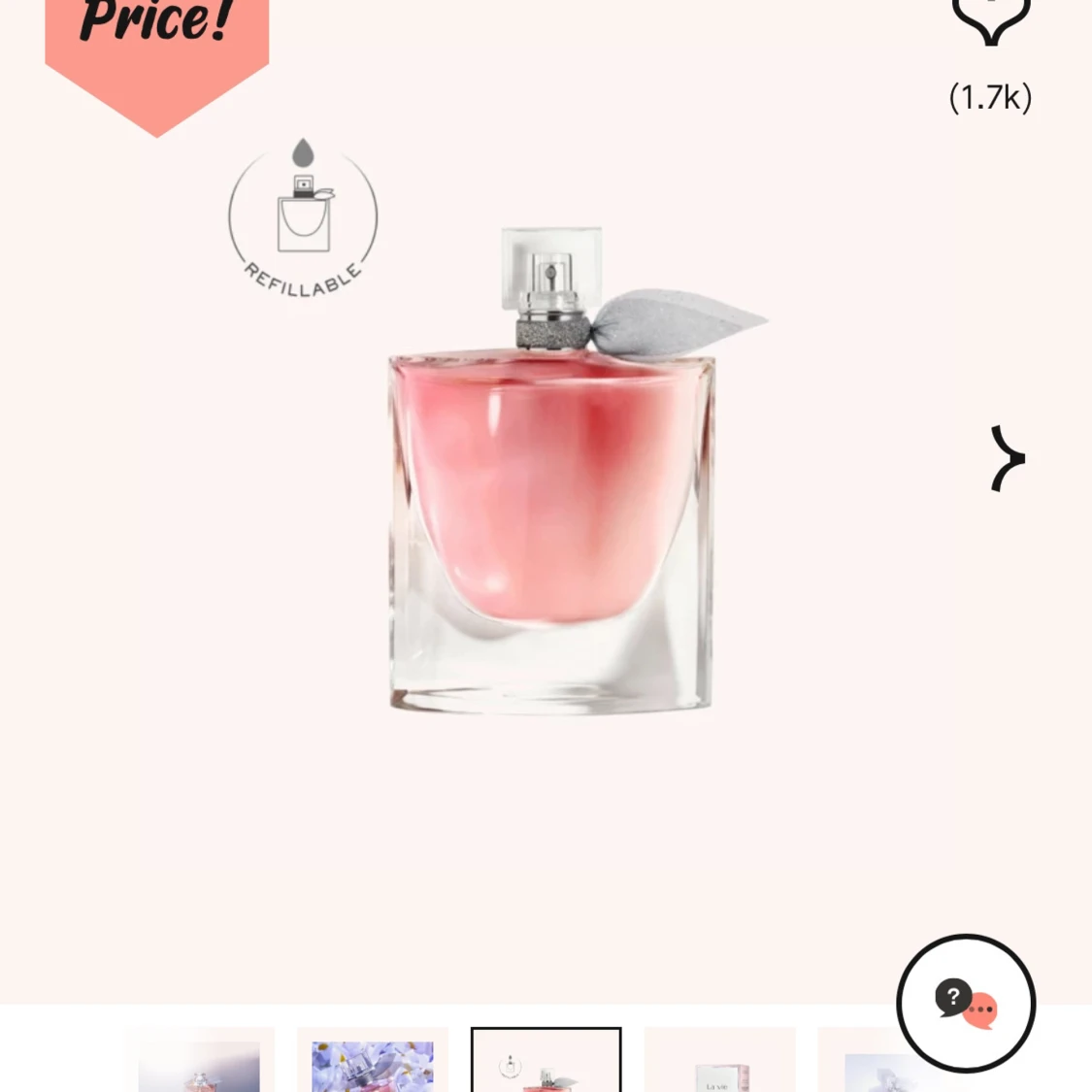Screen dimensions: 1092x1092
Task: Select thumbnail showing the perfume box
Action: (x=719, y=1064)
